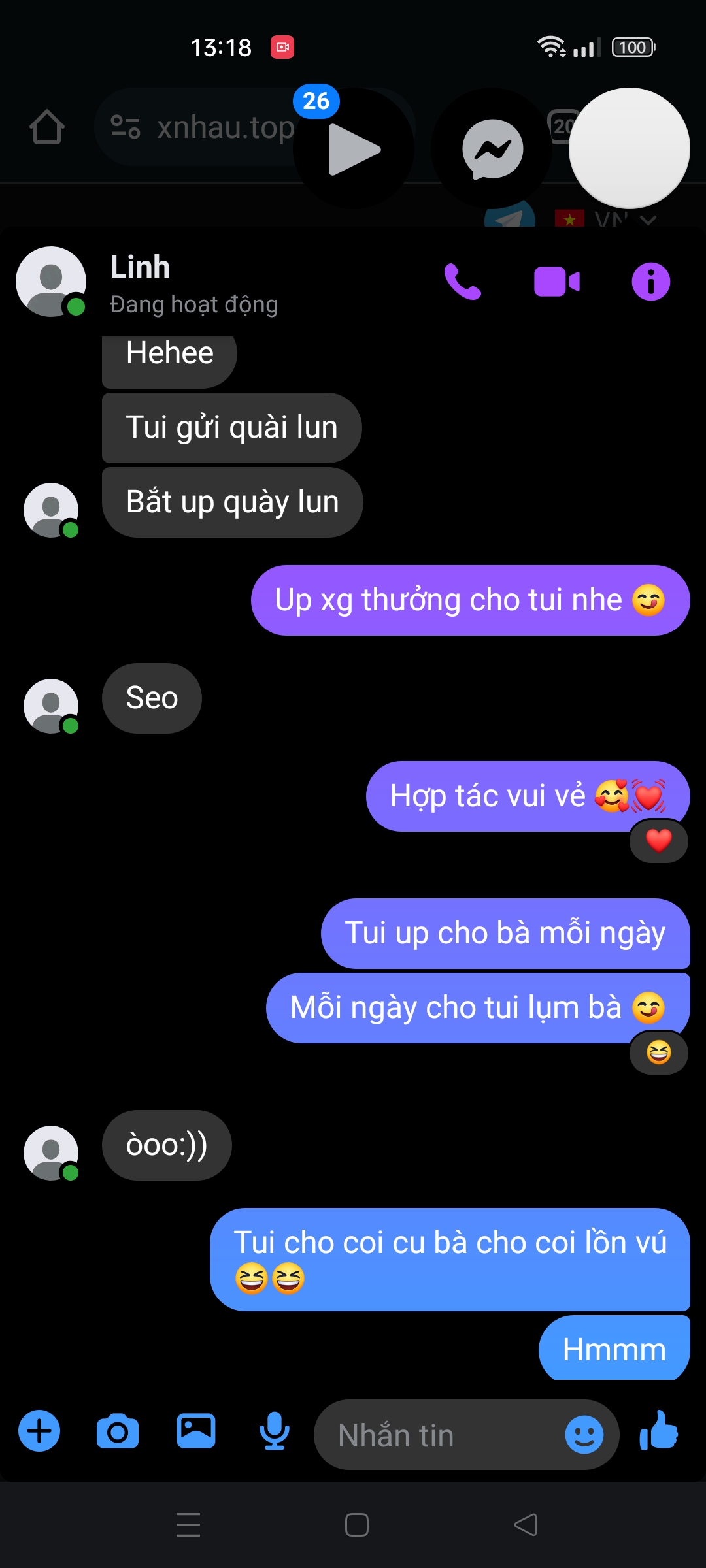Tap the xnhau.top address bar
This screenshot has width=706, height=1568.
[x=209, y=127]
